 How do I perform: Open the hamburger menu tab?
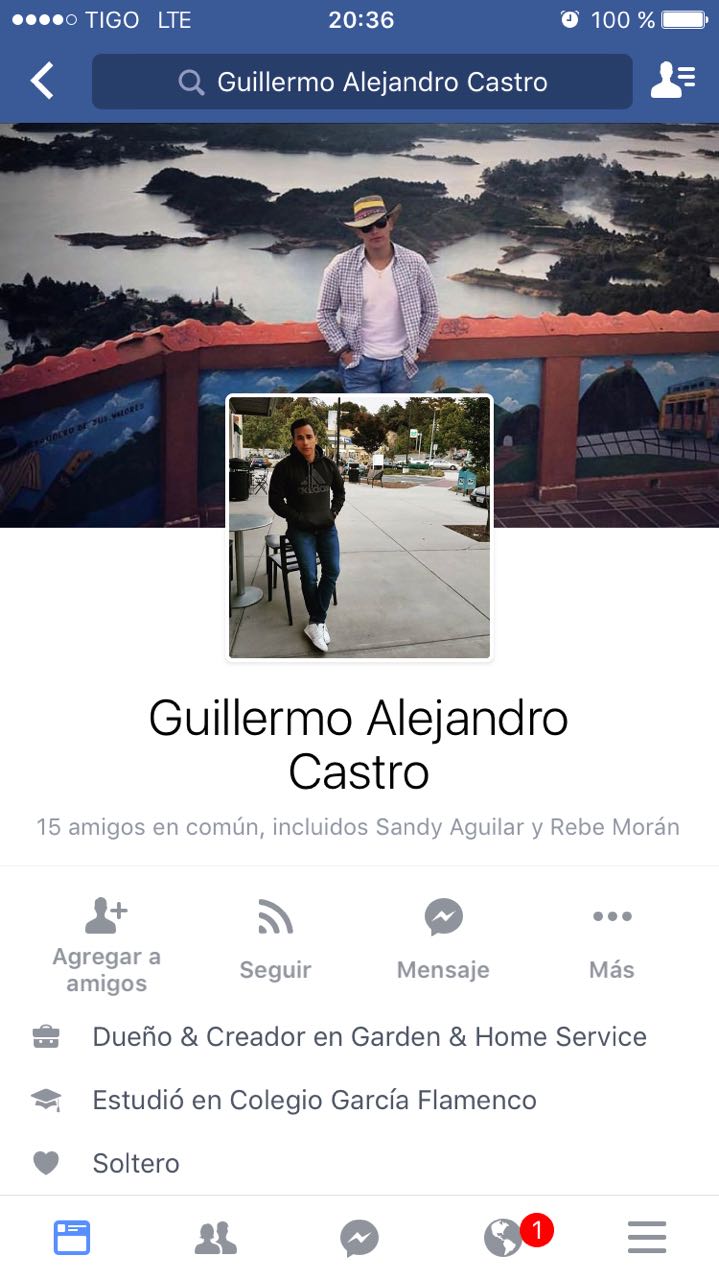pos(647,1238)
